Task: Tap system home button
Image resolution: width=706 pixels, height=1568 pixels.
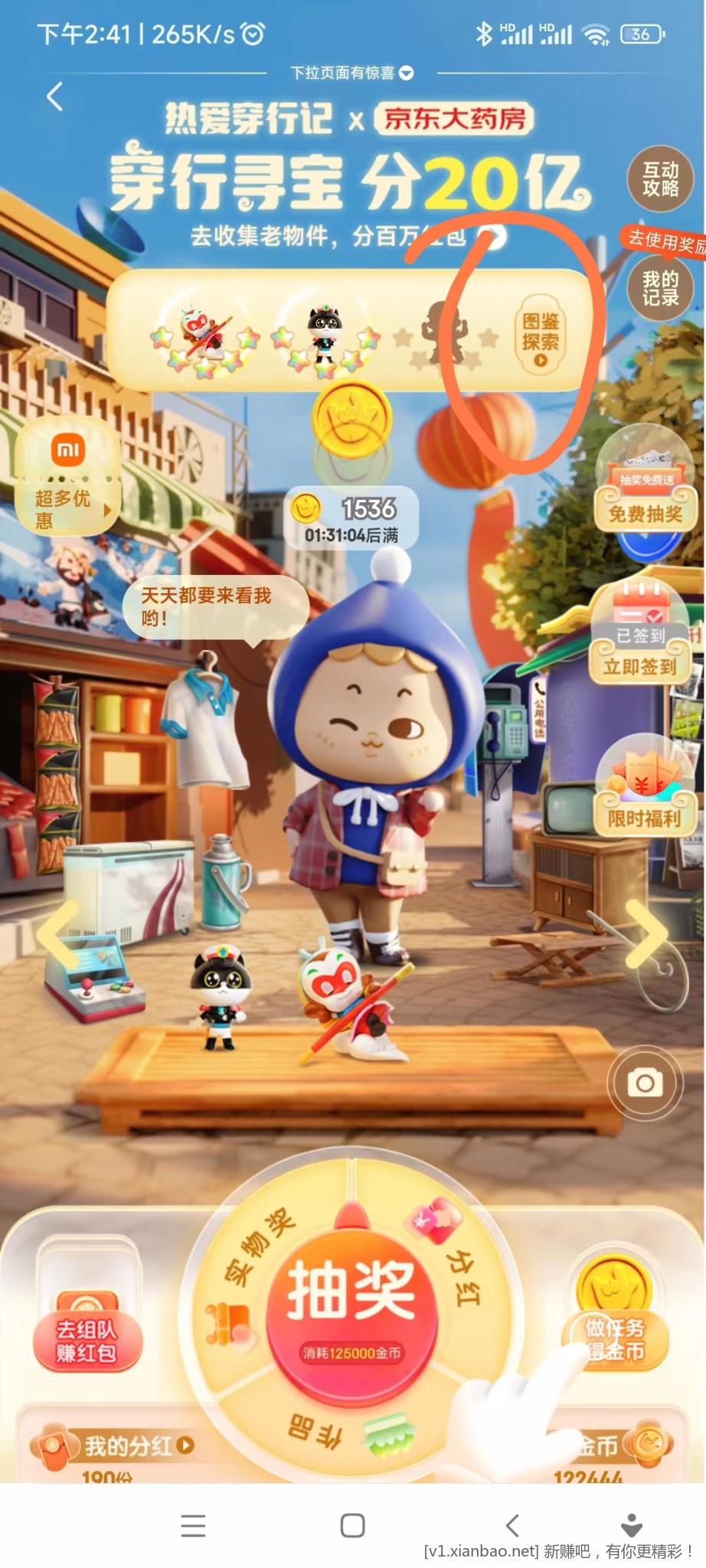Action: pos(352,1526)
